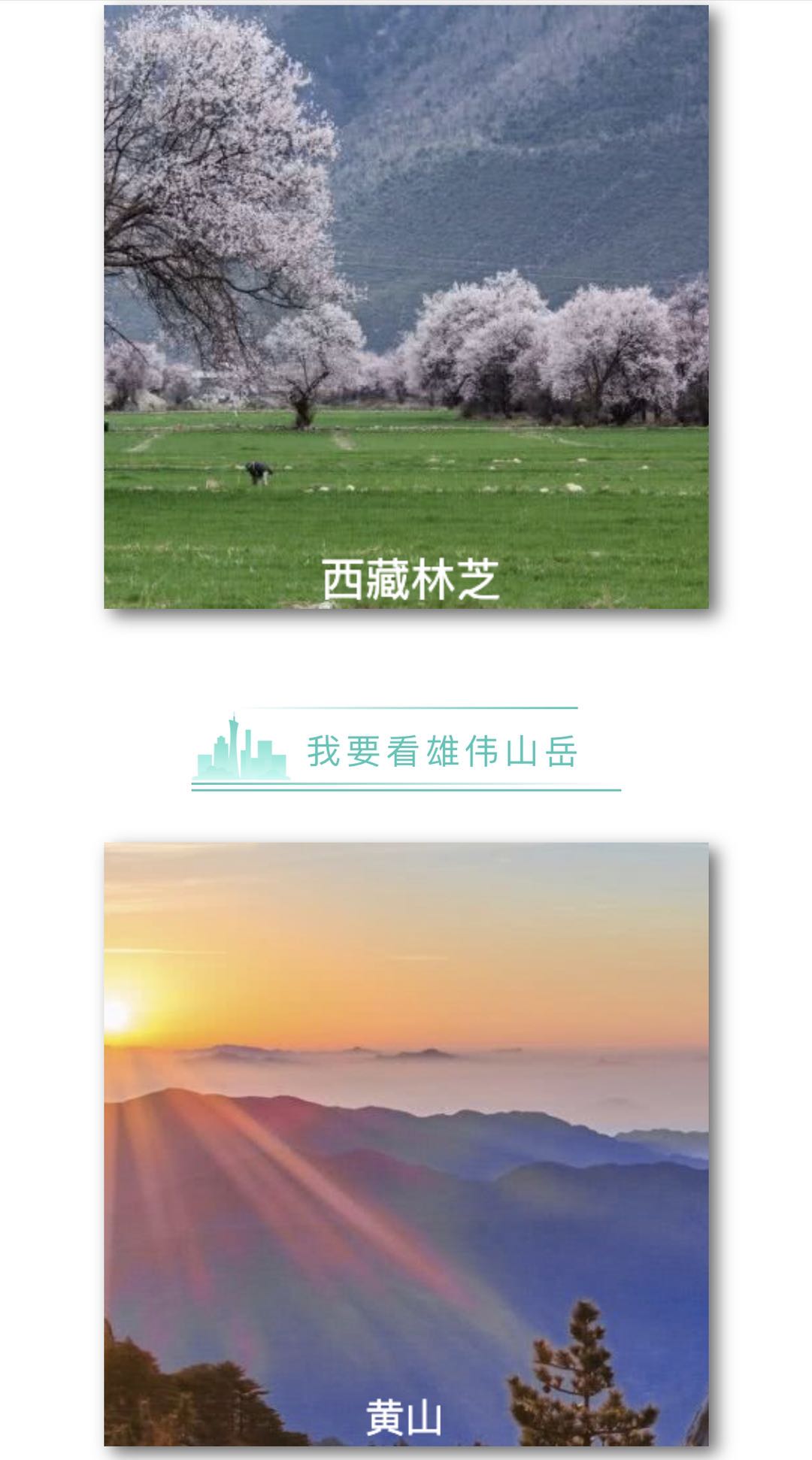Open the 西藏林芝 destination card
Screen dimensions: 812x1460
(x=406, y=307)
